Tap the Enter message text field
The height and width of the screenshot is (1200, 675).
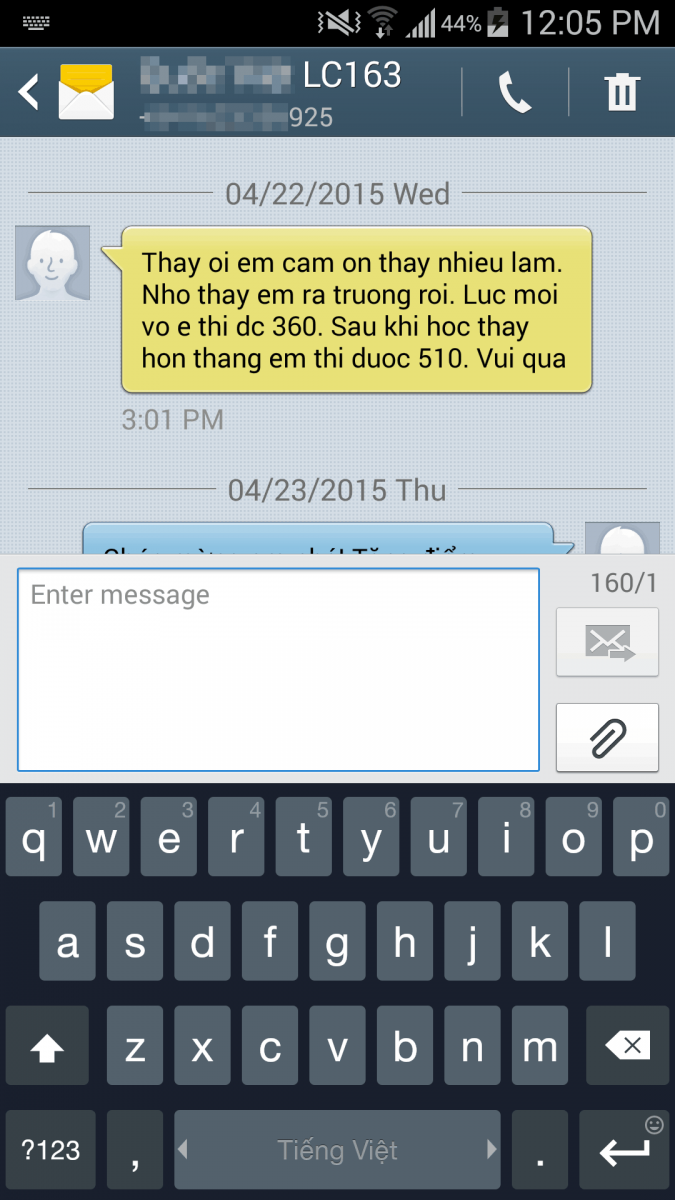pyautogui.click(x=278, y=669)
